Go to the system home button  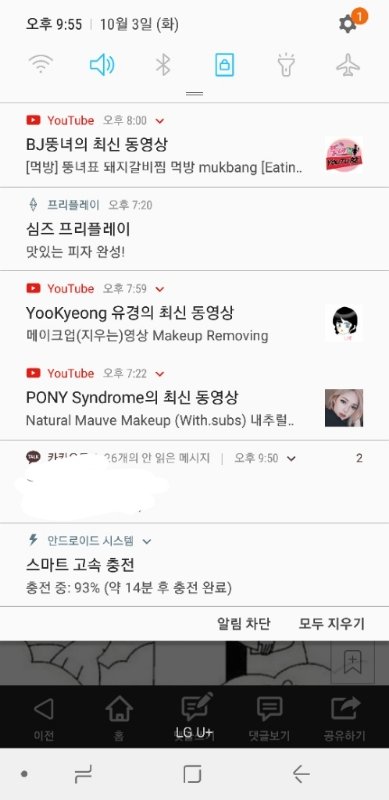192,774
